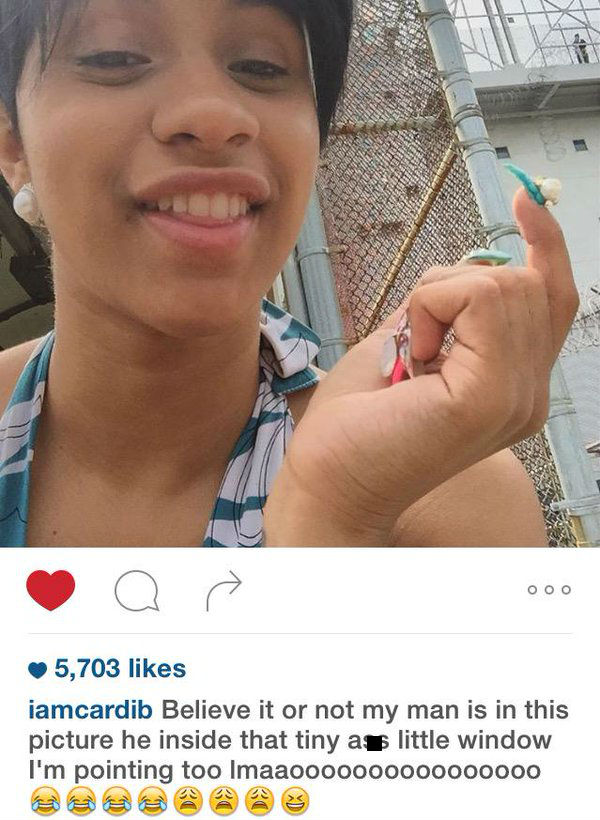Open comments with the speech bubble icon
The width and height of the screenshot is (600, 820).
pos(137,591)
